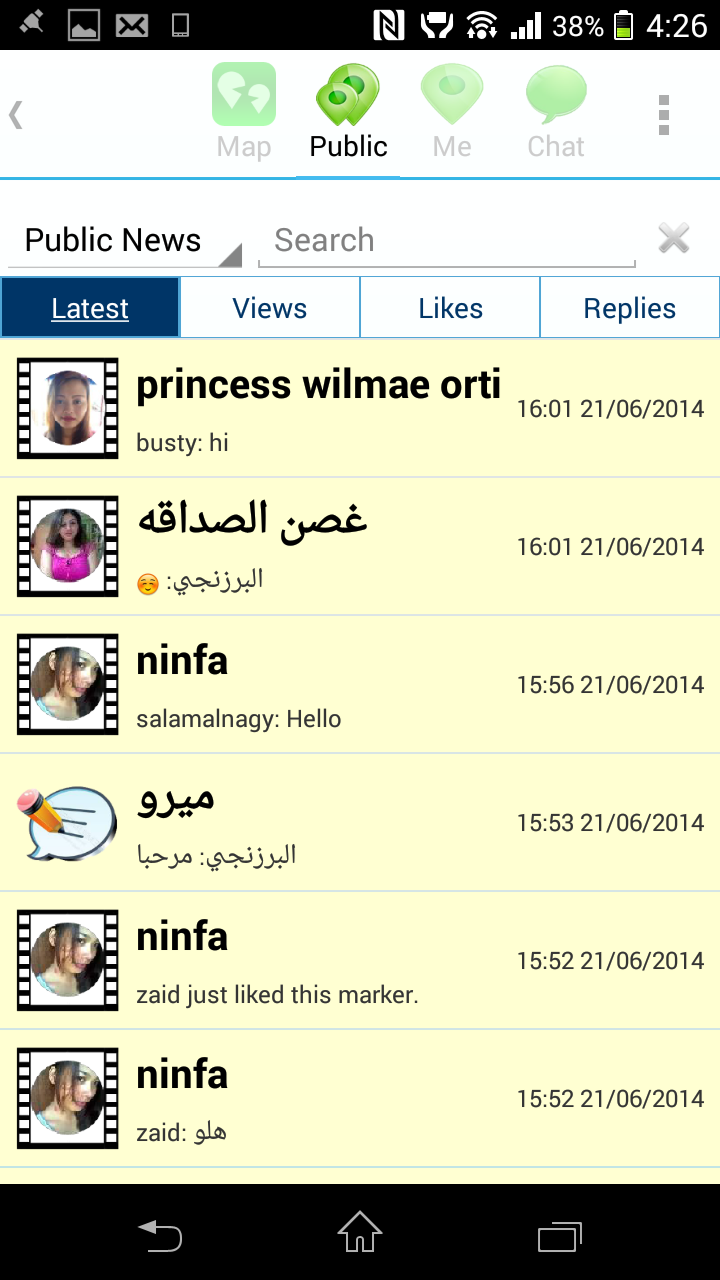Image resolution: width=720 pixels, height=1280 pixels.
Task: Go back with the left chevron
Action: pyautogui.click(x=16, y=115)
